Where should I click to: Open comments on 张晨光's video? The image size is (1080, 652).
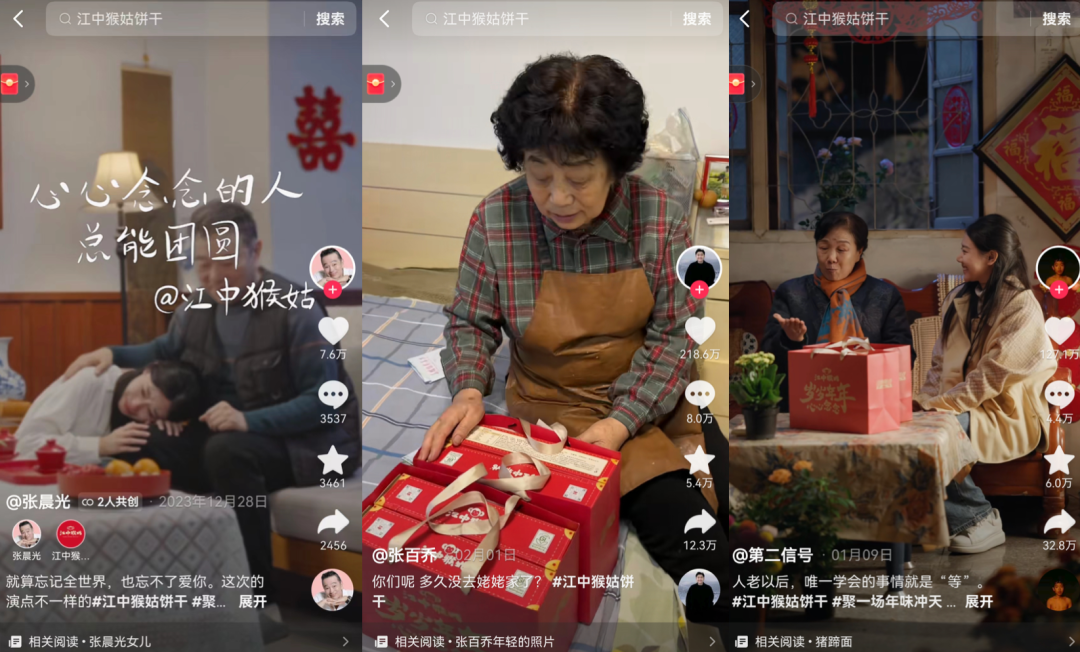point(333,395)
